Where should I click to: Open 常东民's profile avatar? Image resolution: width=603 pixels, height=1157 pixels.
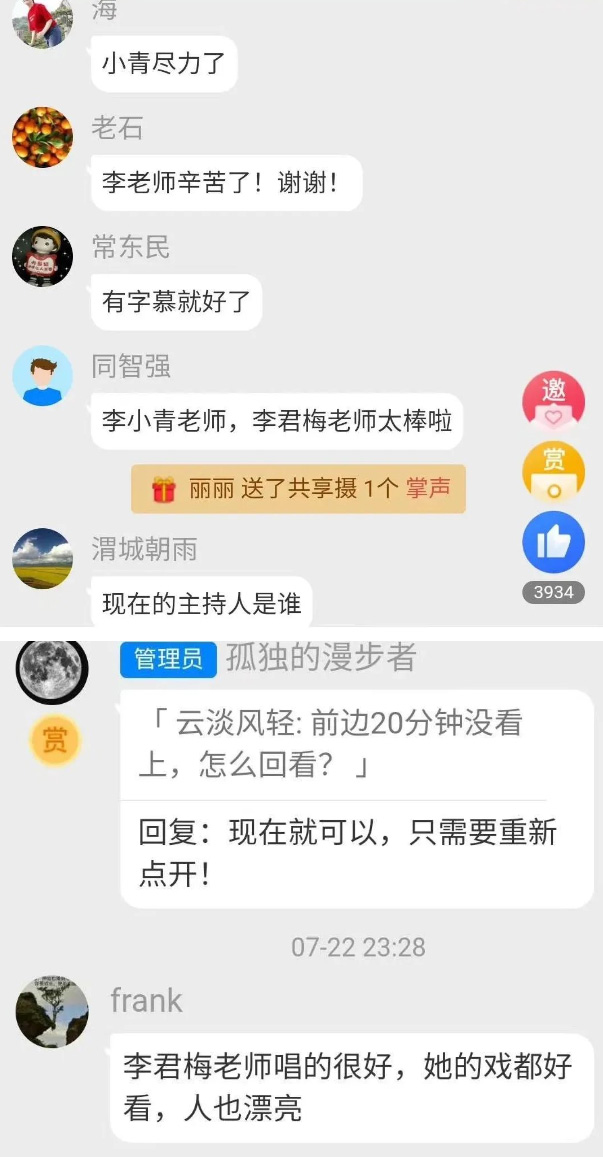point(42,256)
